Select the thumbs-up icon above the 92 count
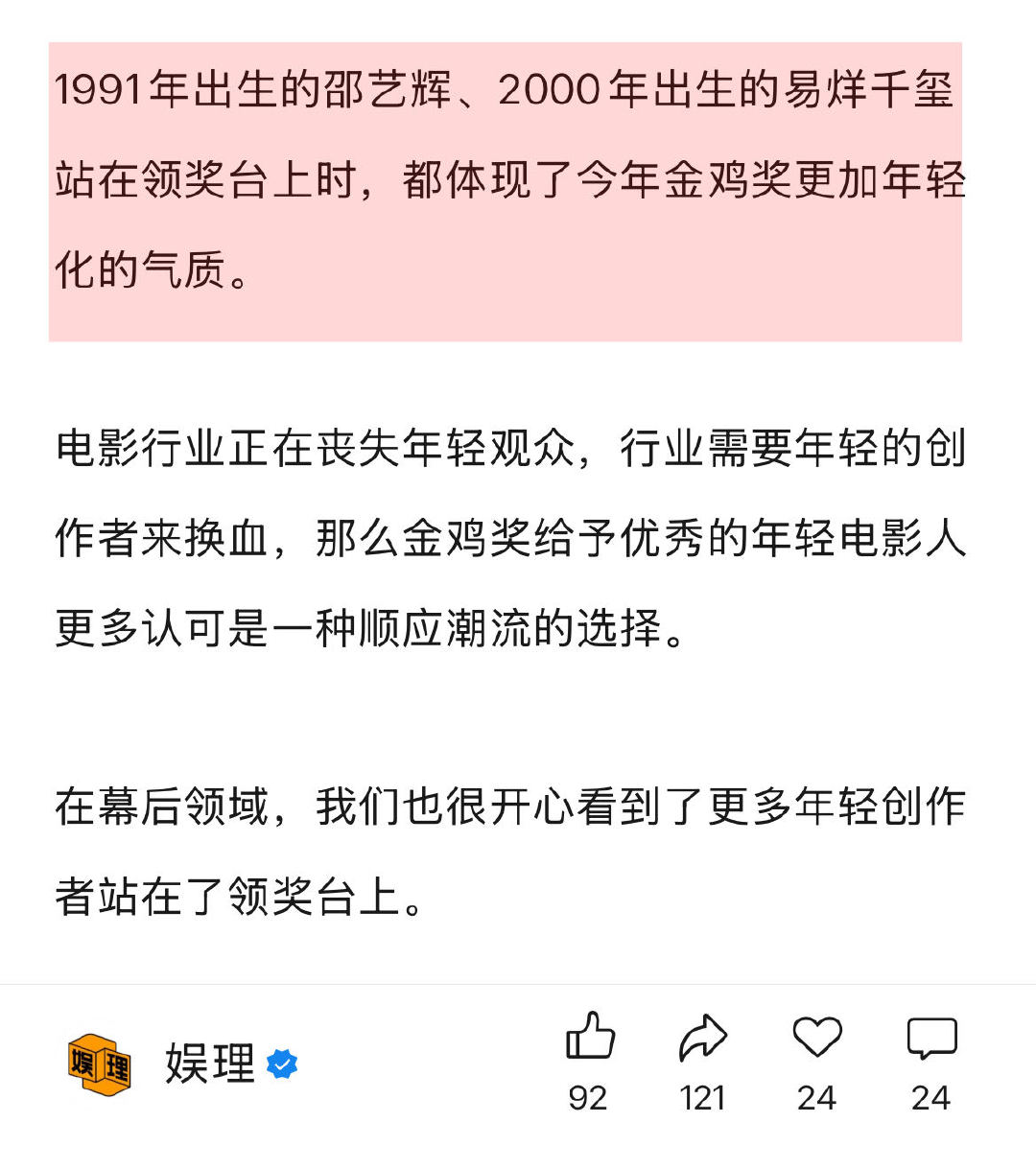This screenshot has width=1036, height=1169. [x=593, y=1040]
